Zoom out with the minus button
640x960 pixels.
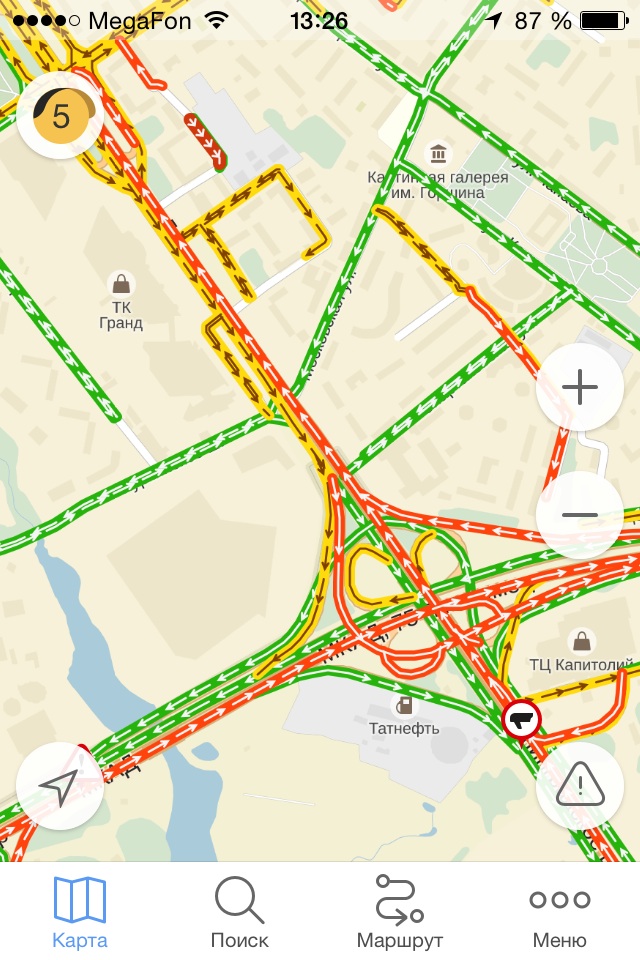point(580,515)
